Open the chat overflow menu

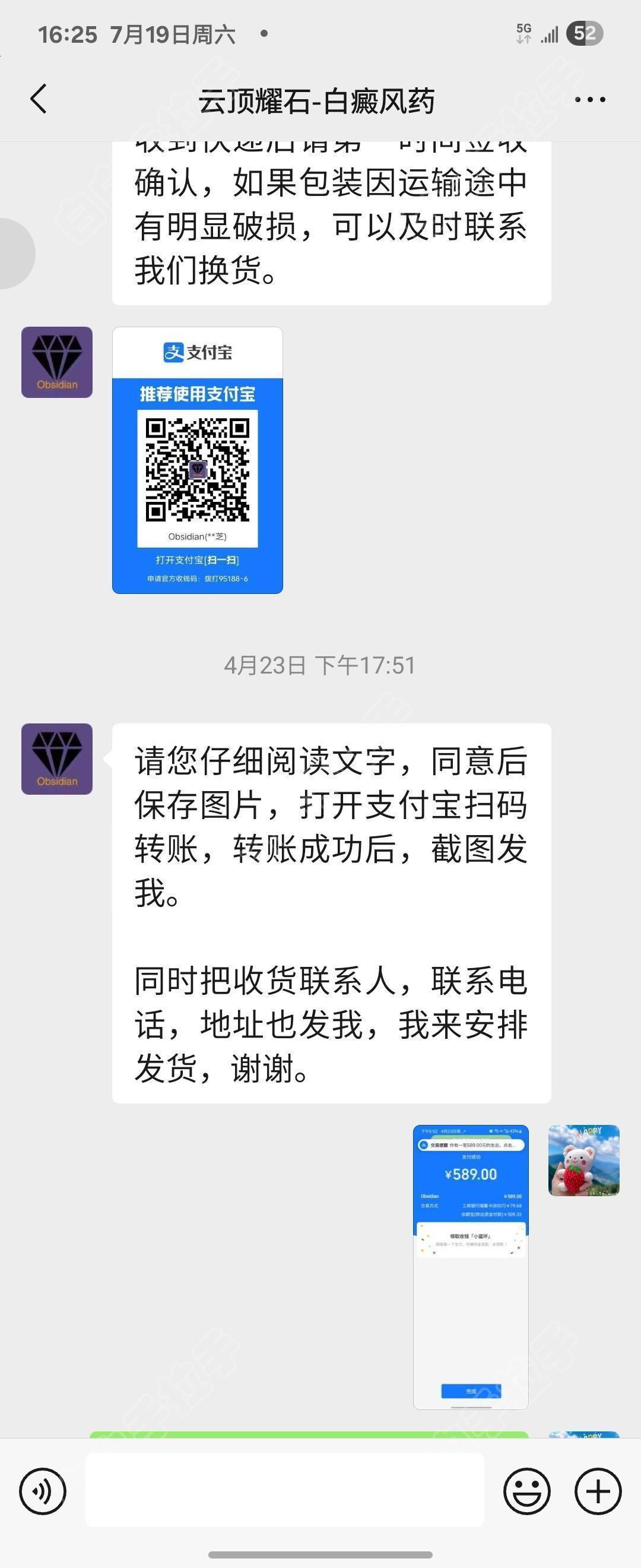589,100
